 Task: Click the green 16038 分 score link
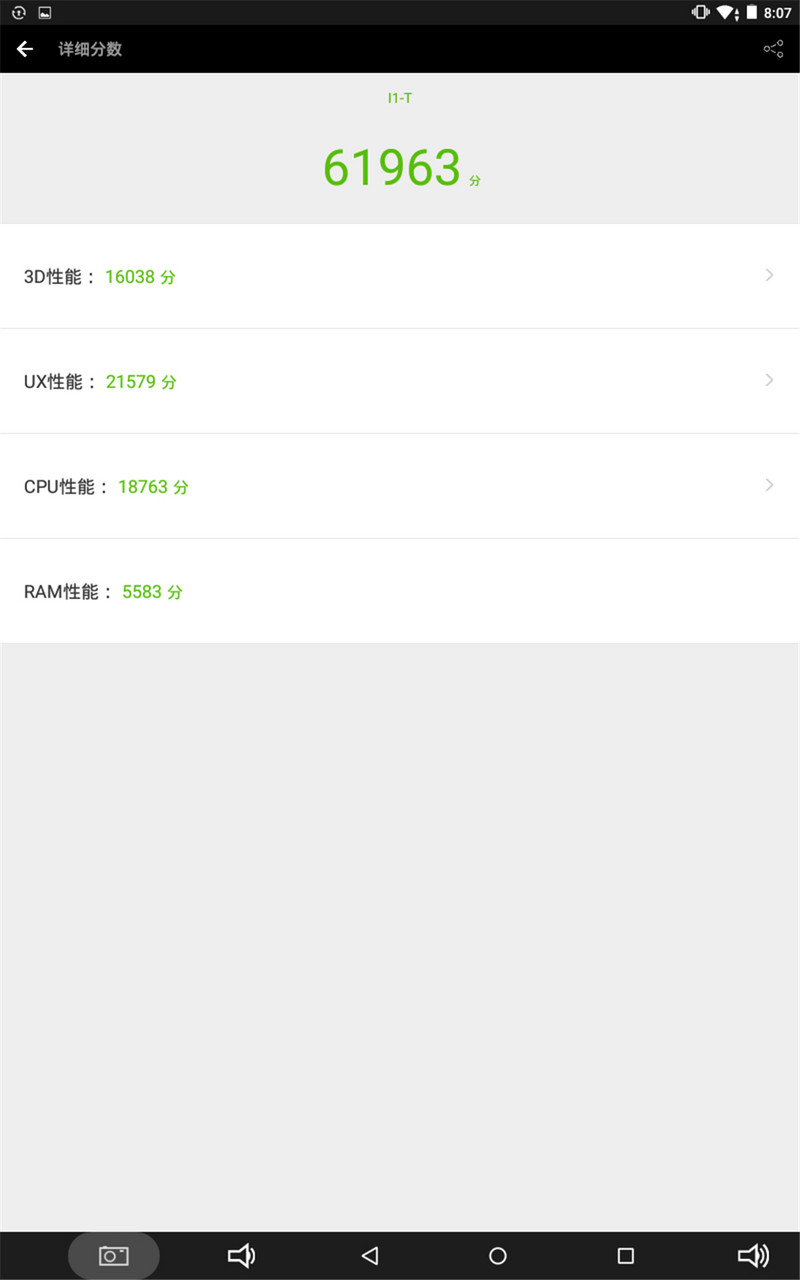pos(140,276)
